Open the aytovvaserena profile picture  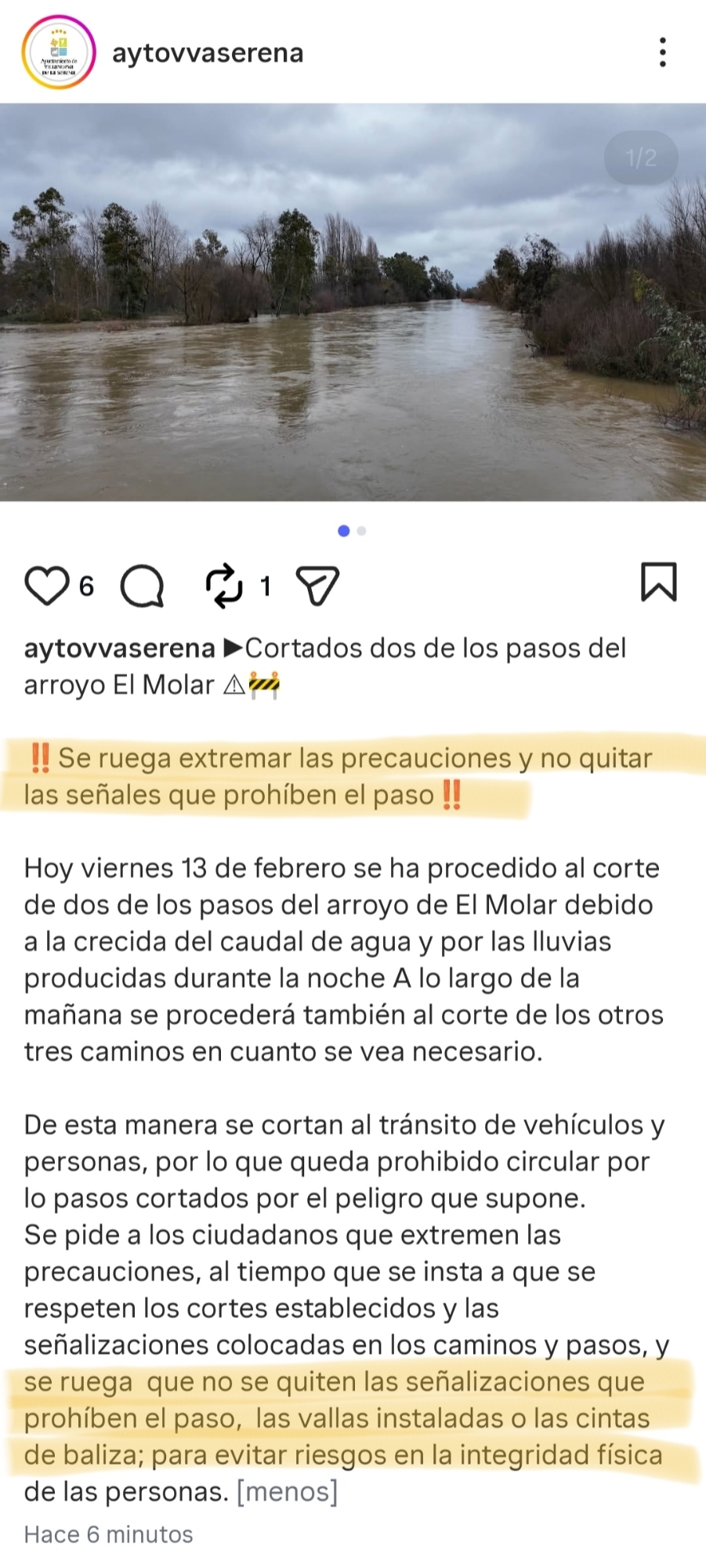tap(59, 53)
